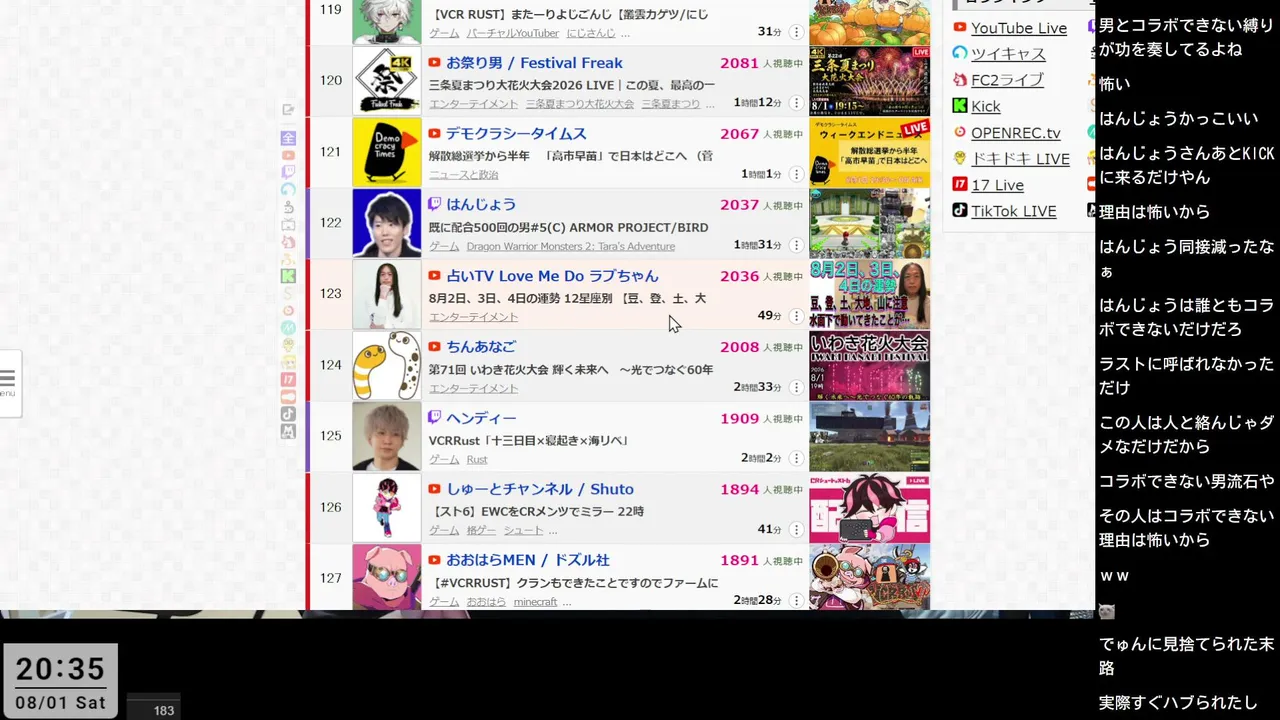Open the お祭り男 / Festival Freak channel link
Viewport: 1280px width, 720px height.
(534, 63)
